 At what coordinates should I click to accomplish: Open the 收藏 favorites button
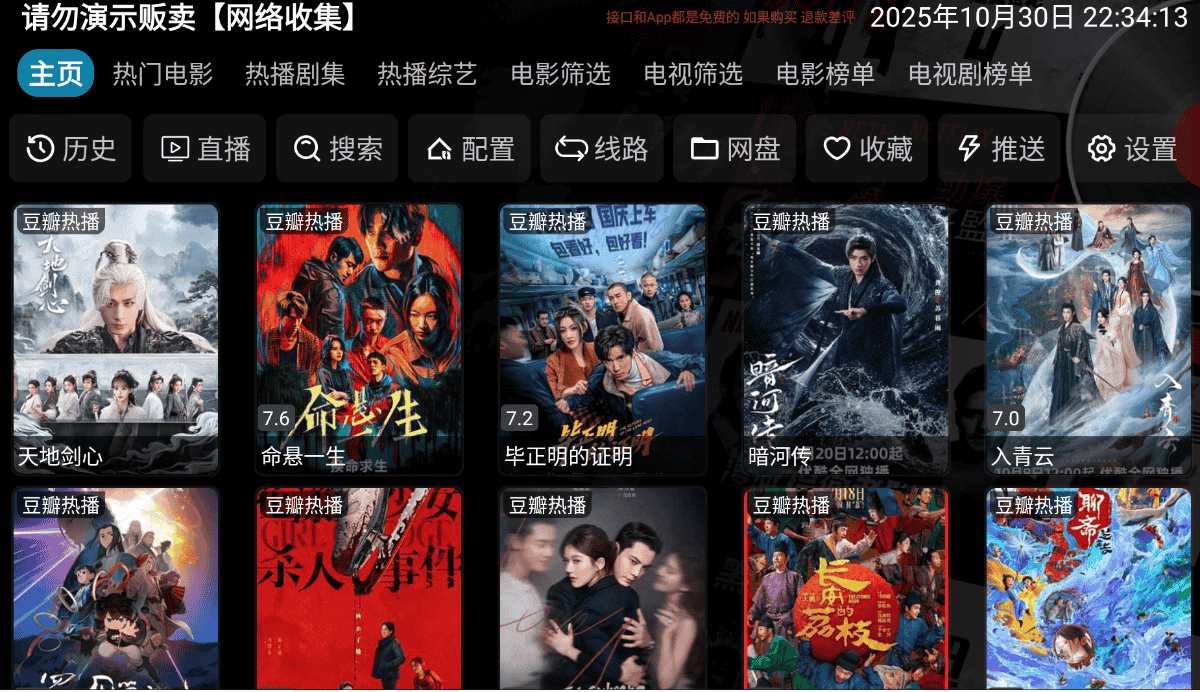point(867,149)
